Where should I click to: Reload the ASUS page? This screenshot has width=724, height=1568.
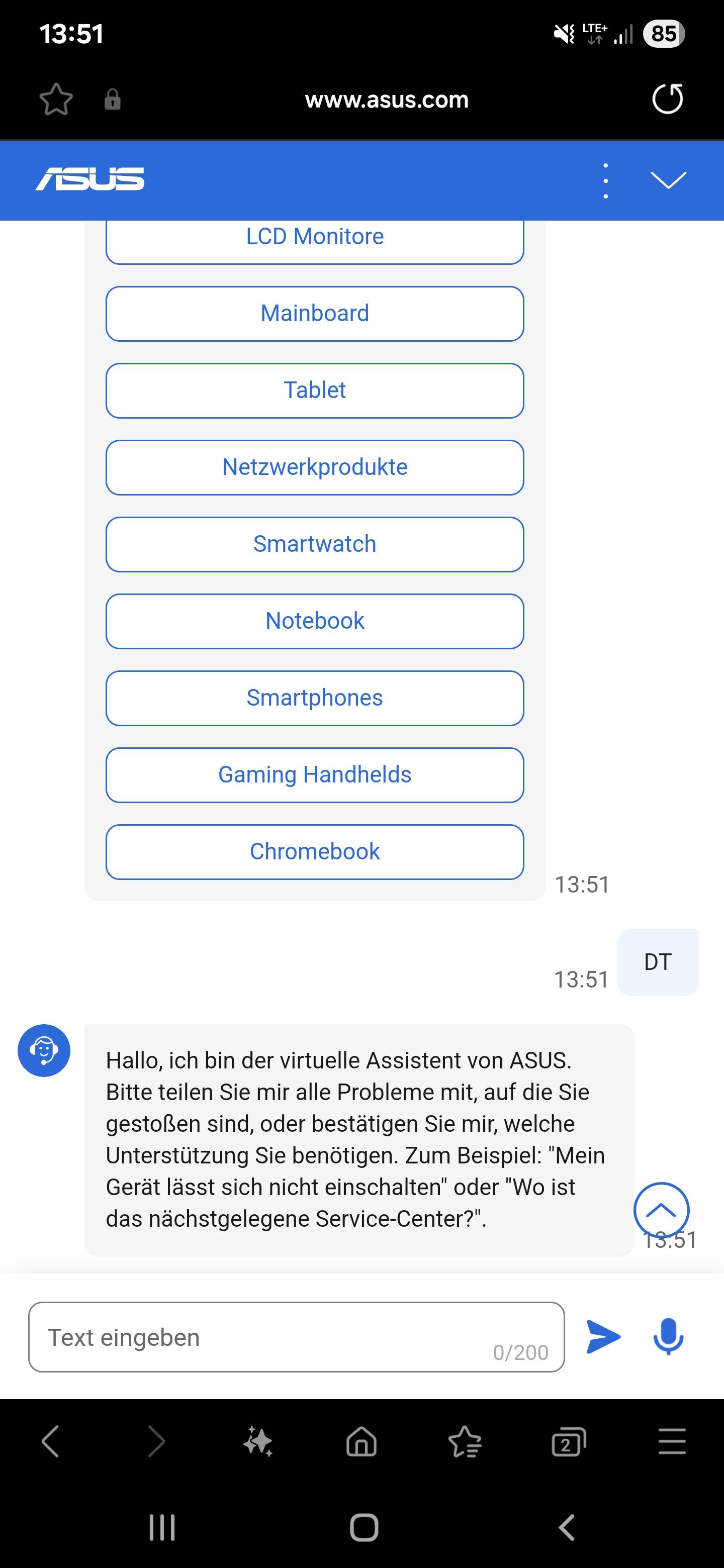667,99
